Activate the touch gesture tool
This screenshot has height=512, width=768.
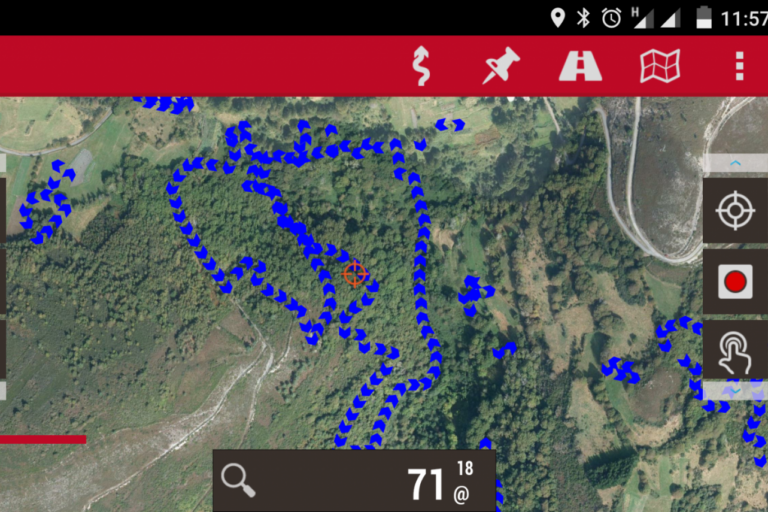(735, 351)
